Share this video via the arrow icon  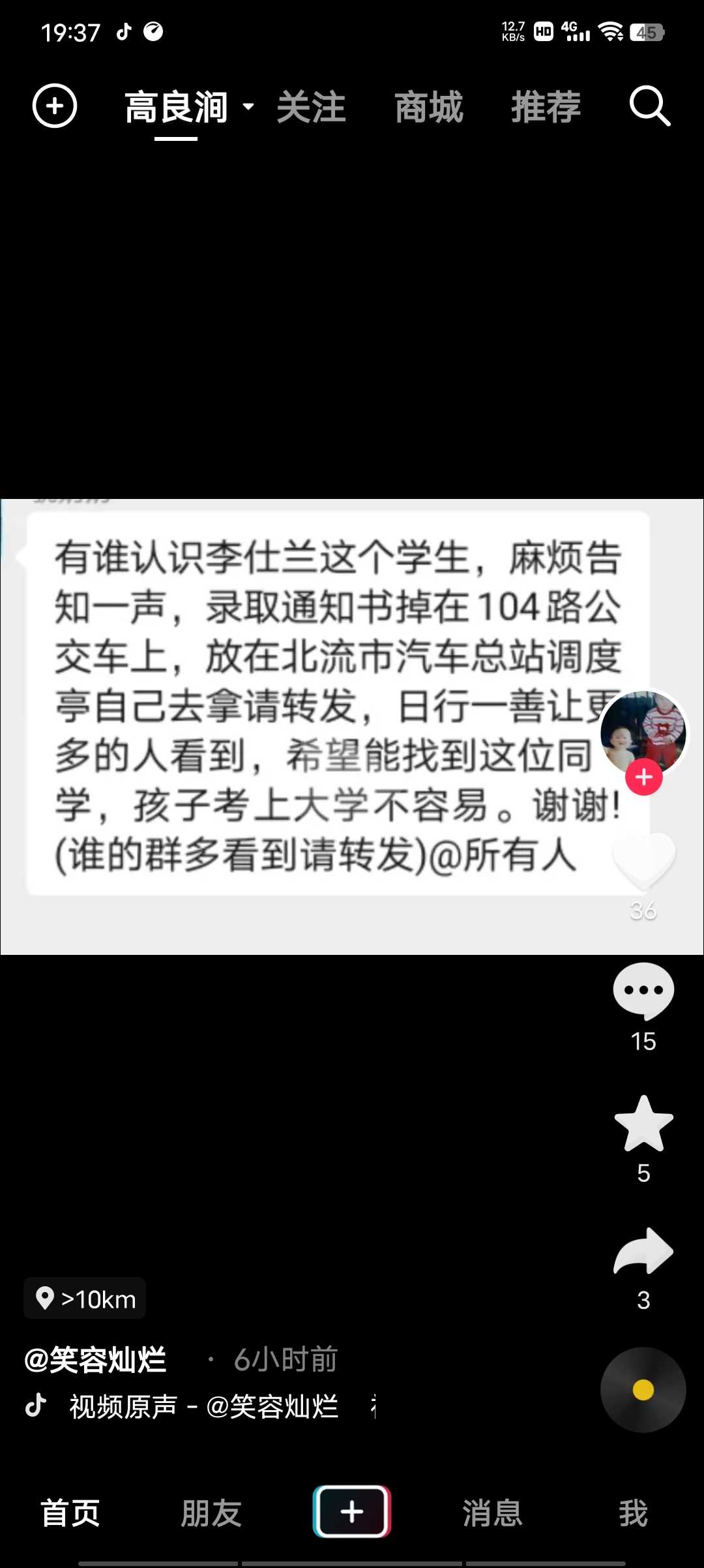pyautogui.click(x=643, y=1251)
